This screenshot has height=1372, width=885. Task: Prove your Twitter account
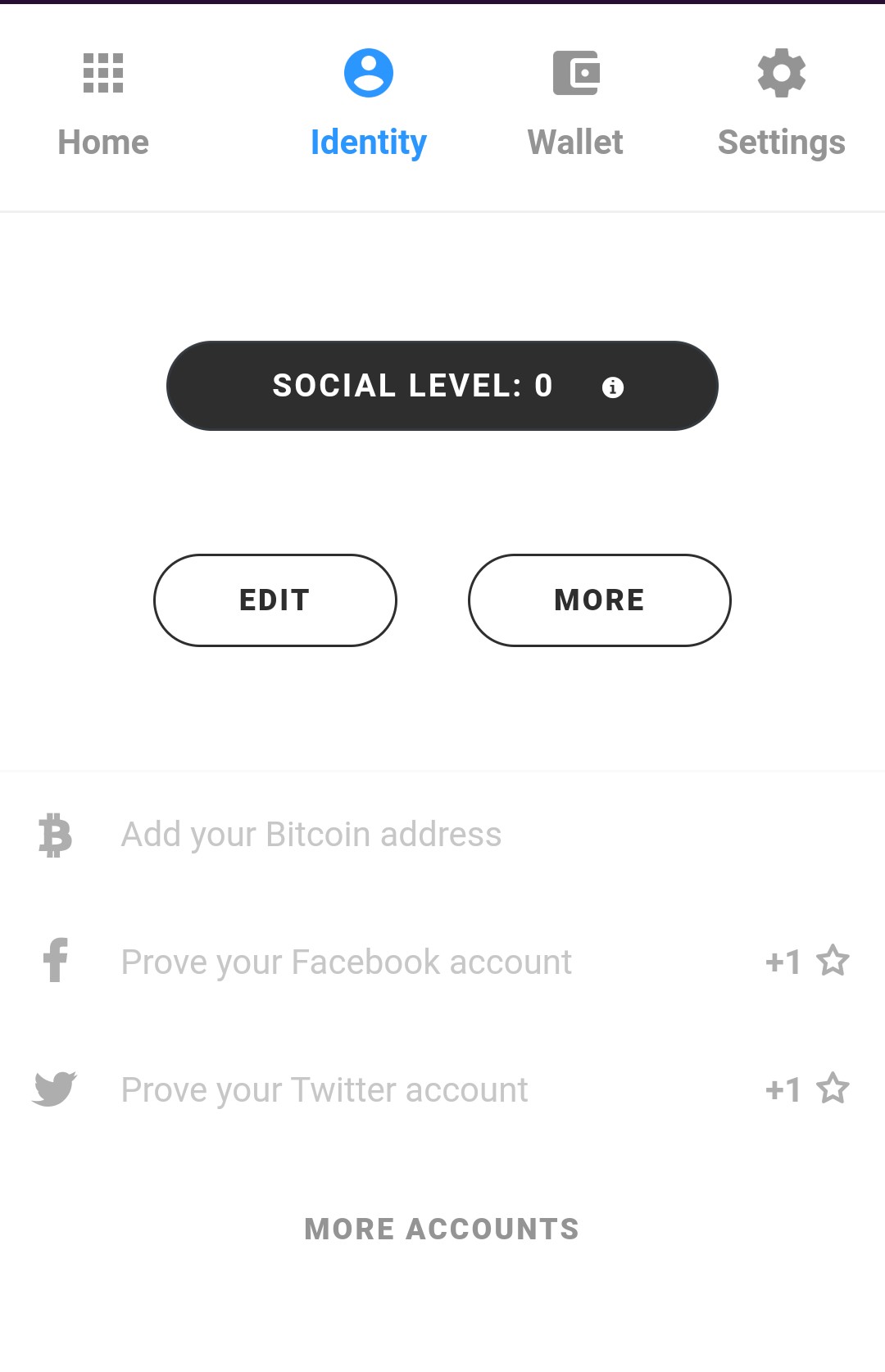coord(324,1090)
